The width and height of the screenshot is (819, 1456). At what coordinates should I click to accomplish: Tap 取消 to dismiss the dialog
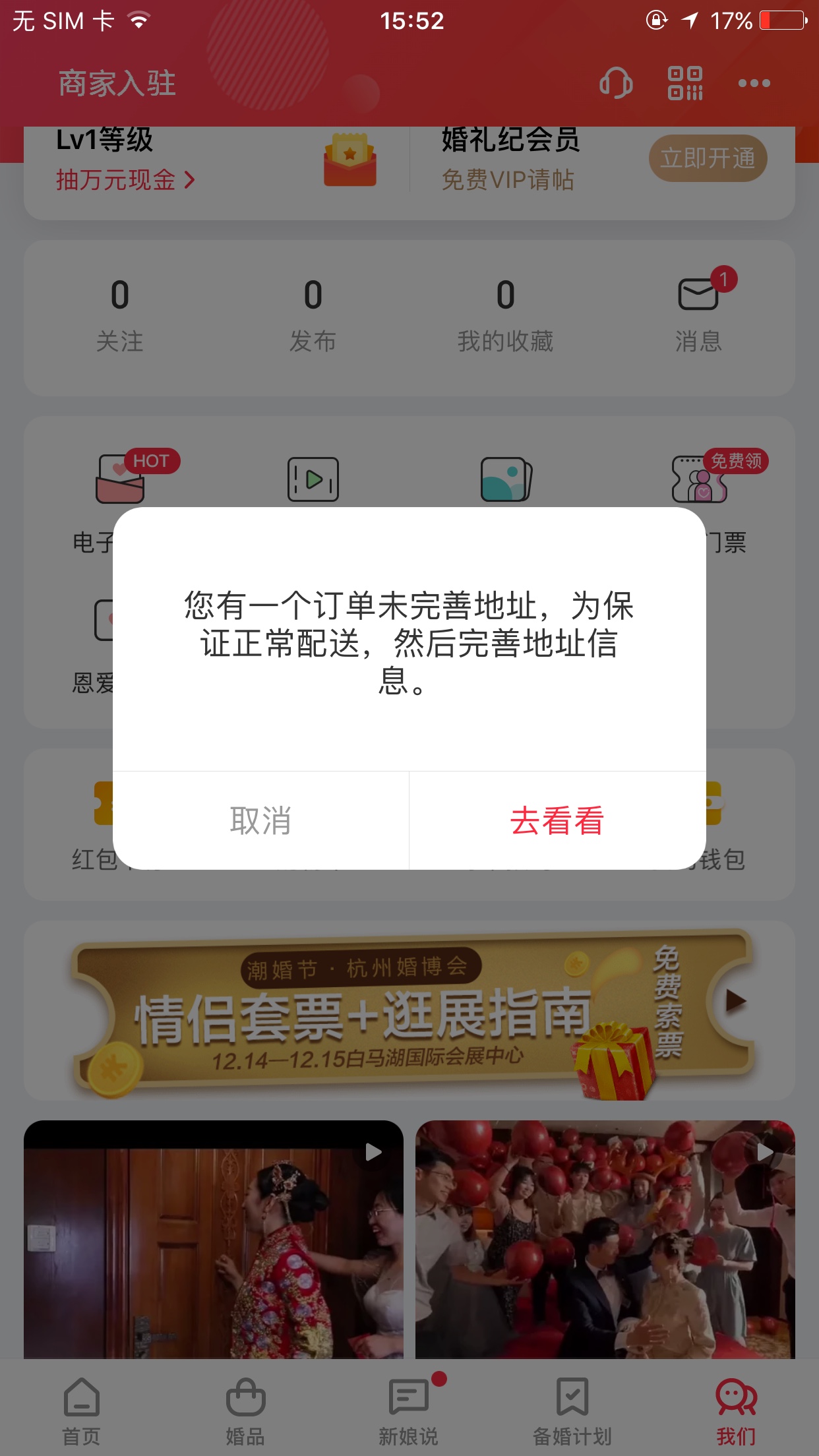pyautogui.click(x=260, y=820)
